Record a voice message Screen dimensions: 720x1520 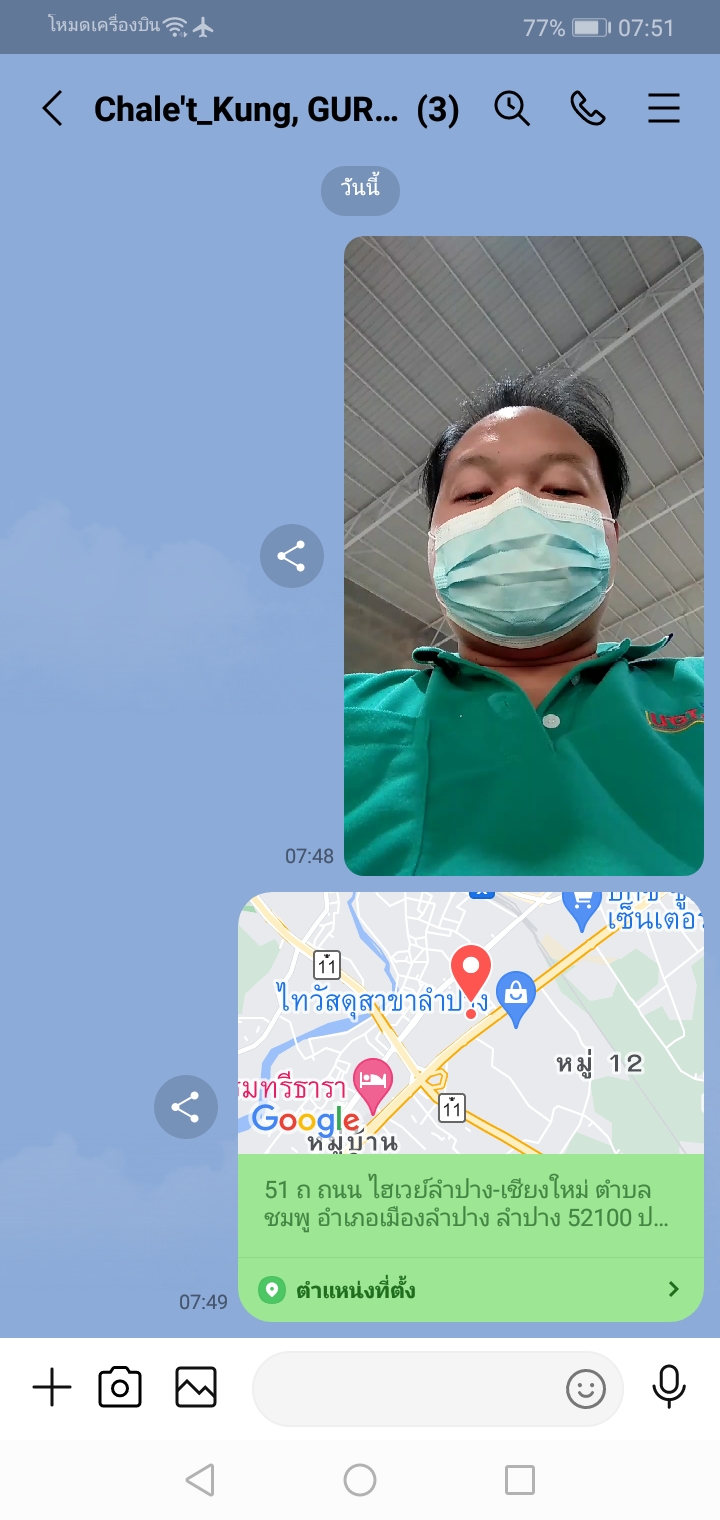pyautogui.click(x=668, y=1388)
